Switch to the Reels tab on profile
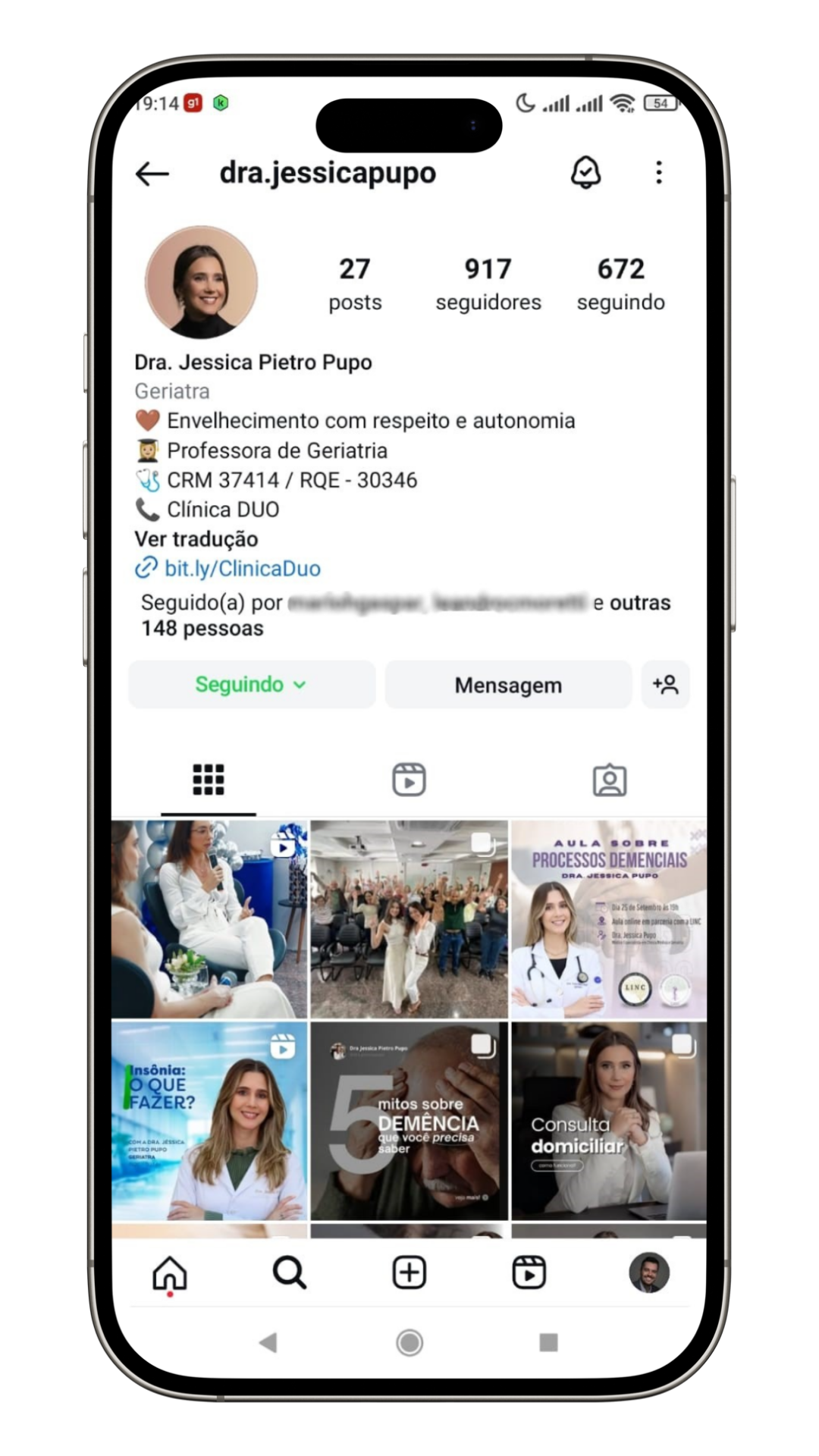This screenshot has width=819, height=1456. tap(409, 780)
